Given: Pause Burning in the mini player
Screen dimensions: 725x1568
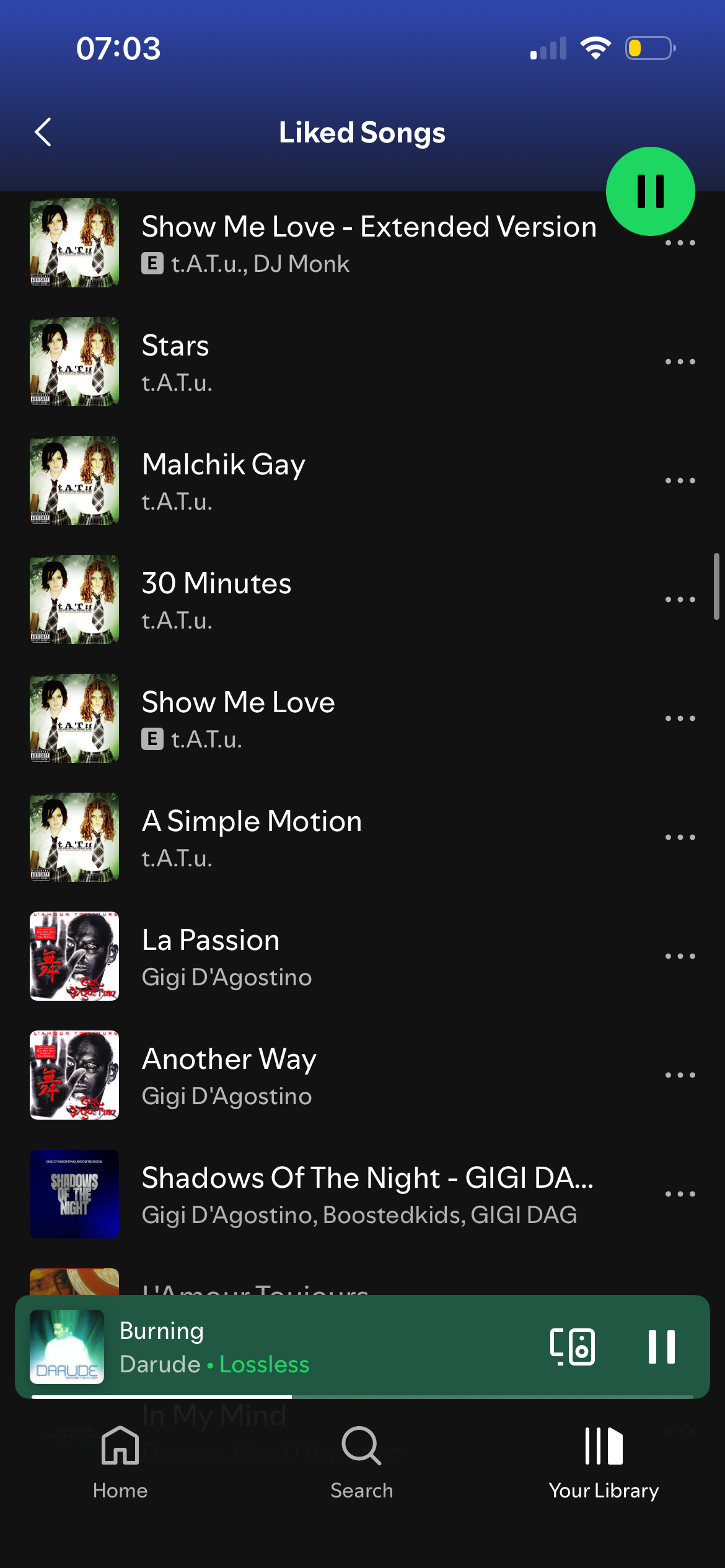Looking at the screenshot, I should 661,1346.
